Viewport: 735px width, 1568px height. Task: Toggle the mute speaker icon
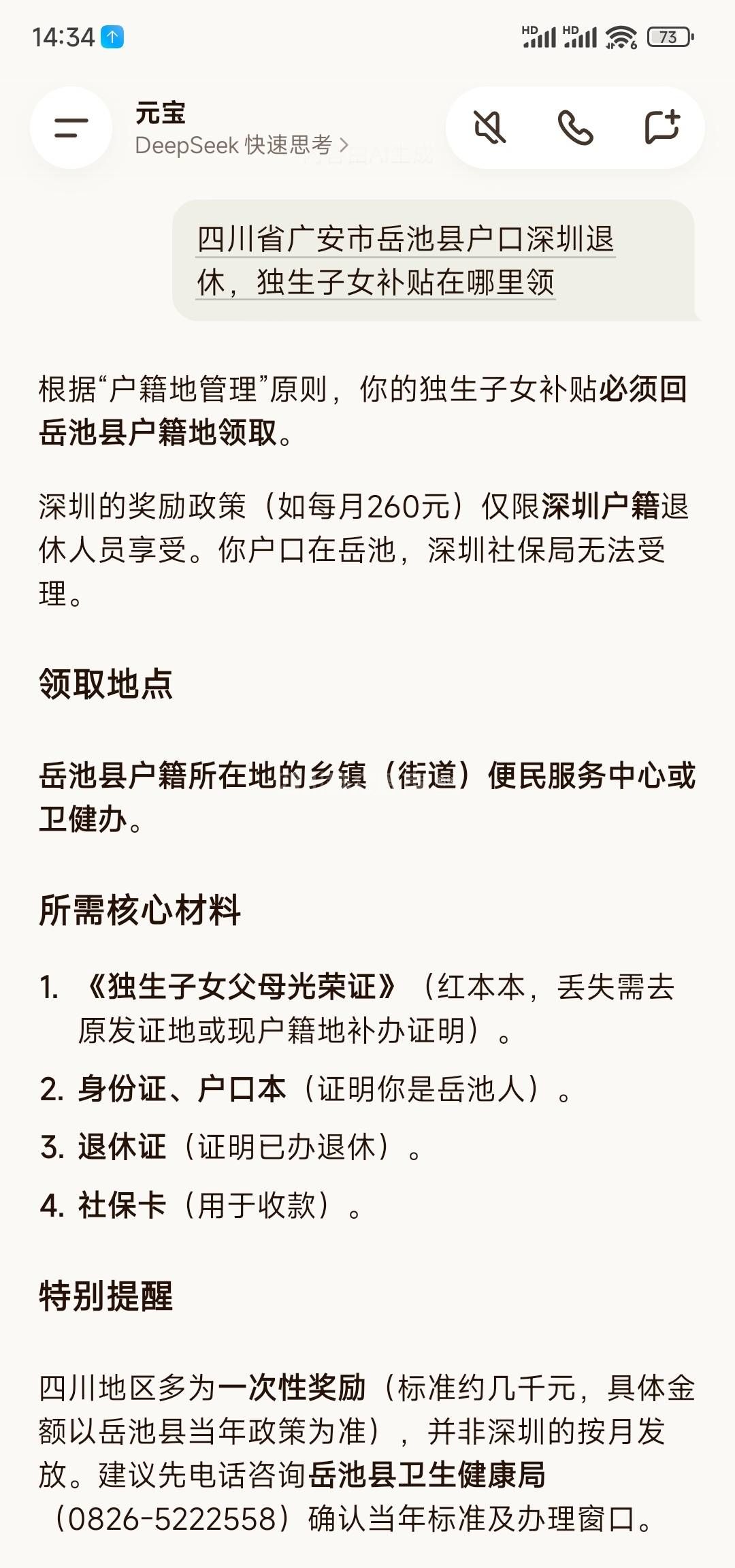coord(490,127)
